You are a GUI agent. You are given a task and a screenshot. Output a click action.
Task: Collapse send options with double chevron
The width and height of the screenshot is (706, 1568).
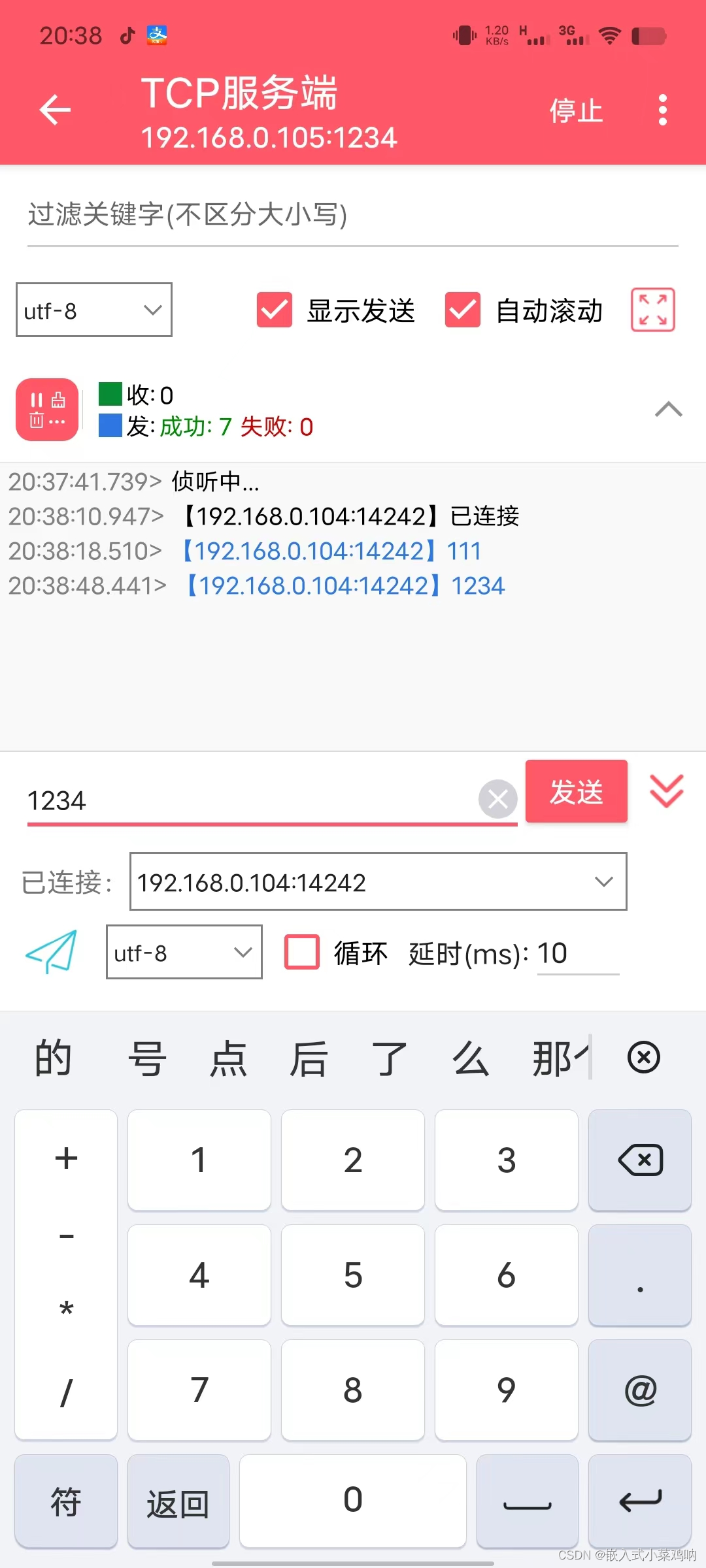[x=666, y=792]
